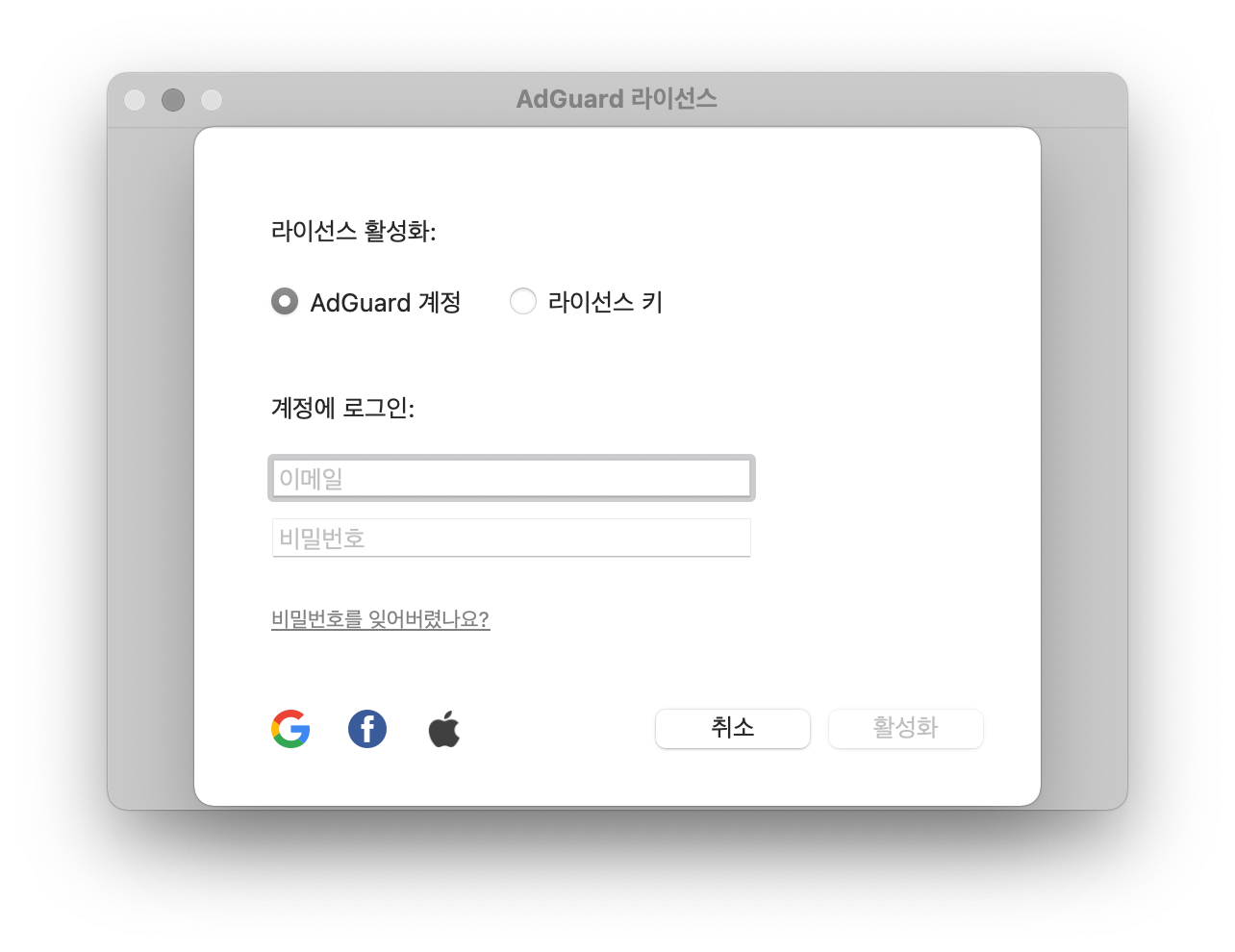Image resolution: width=1235 pixels, height=952 pixels.
Task: Sign in with Apple icon
Action: (443, 729)
